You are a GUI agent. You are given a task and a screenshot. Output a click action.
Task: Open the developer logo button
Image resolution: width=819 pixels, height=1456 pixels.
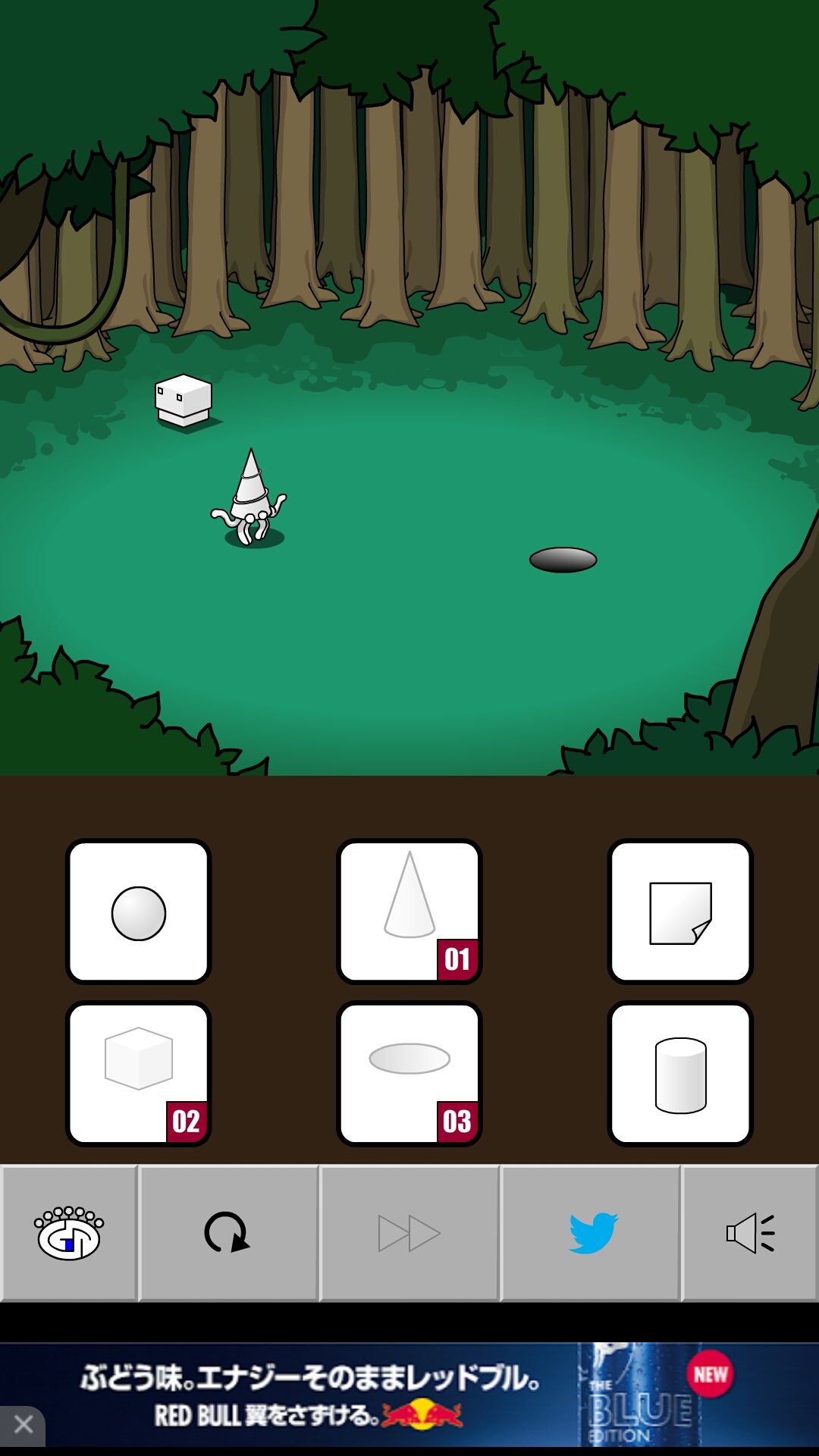(x=69, y=1233)
